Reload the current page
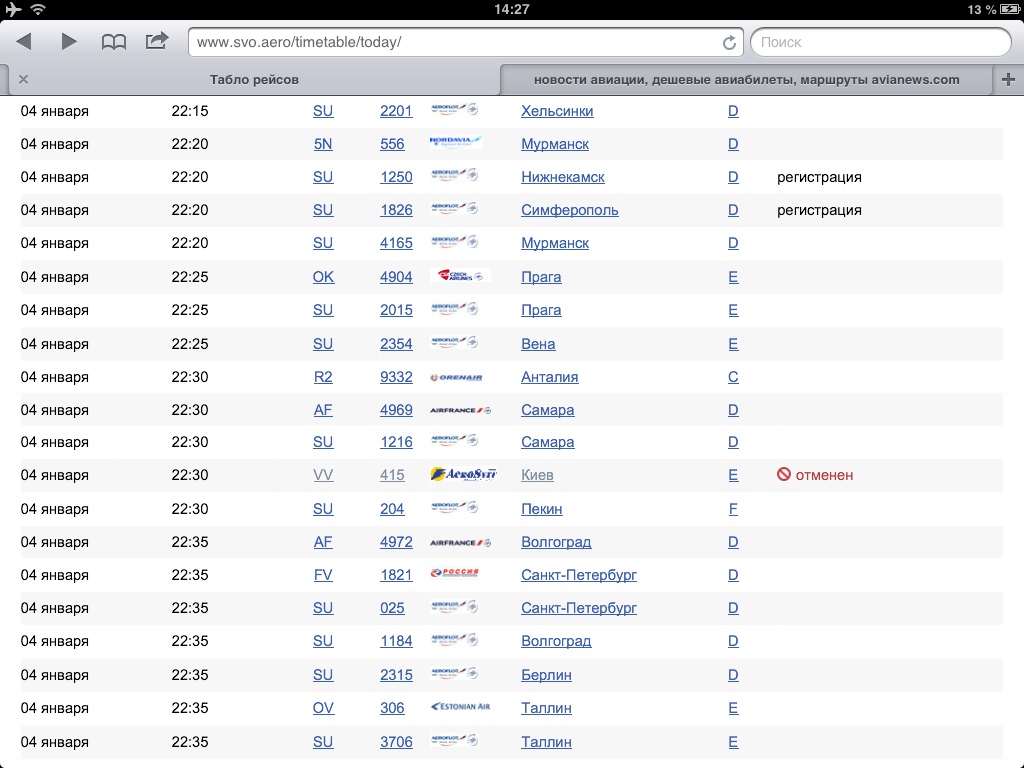Image resolution: width=1024 pixels, height=768 pixels. coord(729,42)
